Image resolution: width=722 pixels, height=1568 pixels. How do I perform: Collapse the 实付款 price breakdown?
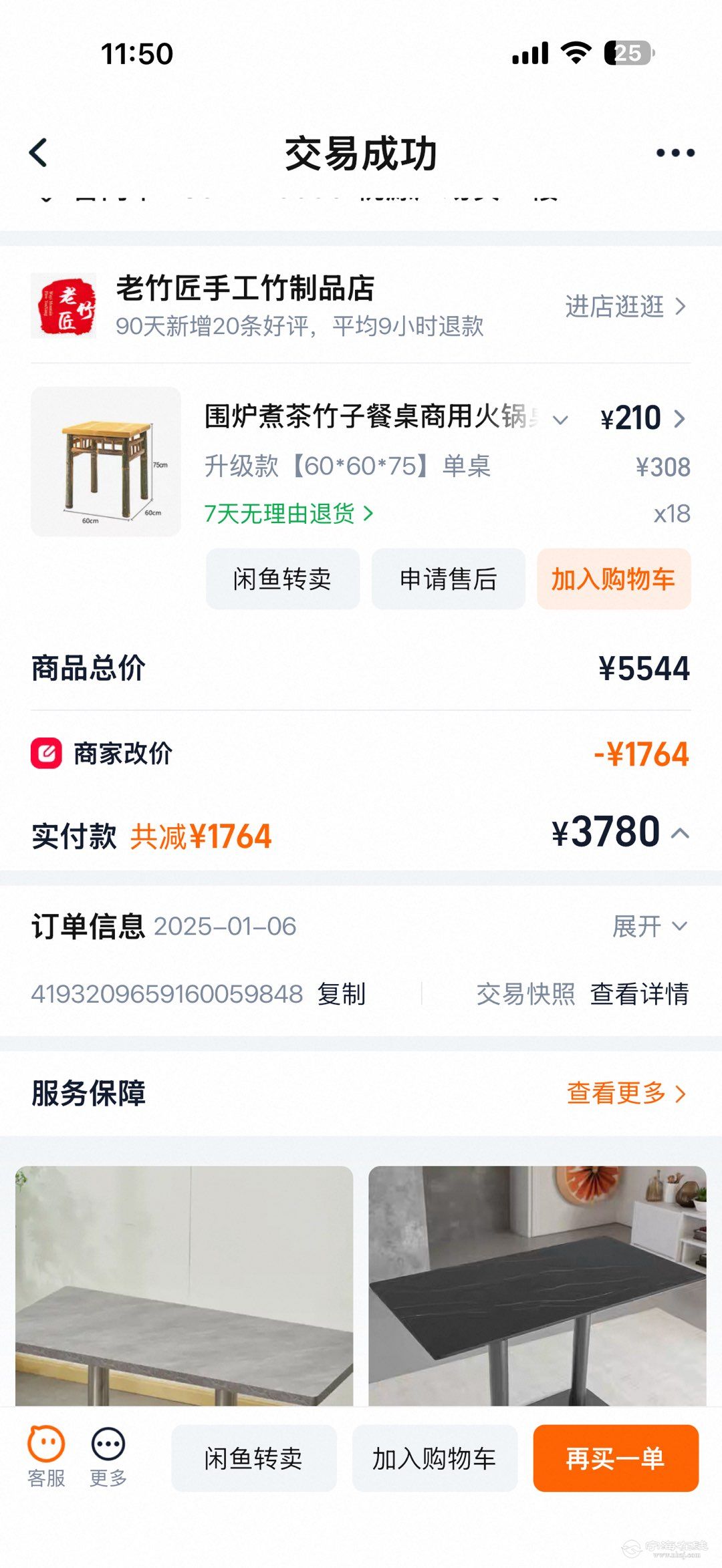pos(681,833)
